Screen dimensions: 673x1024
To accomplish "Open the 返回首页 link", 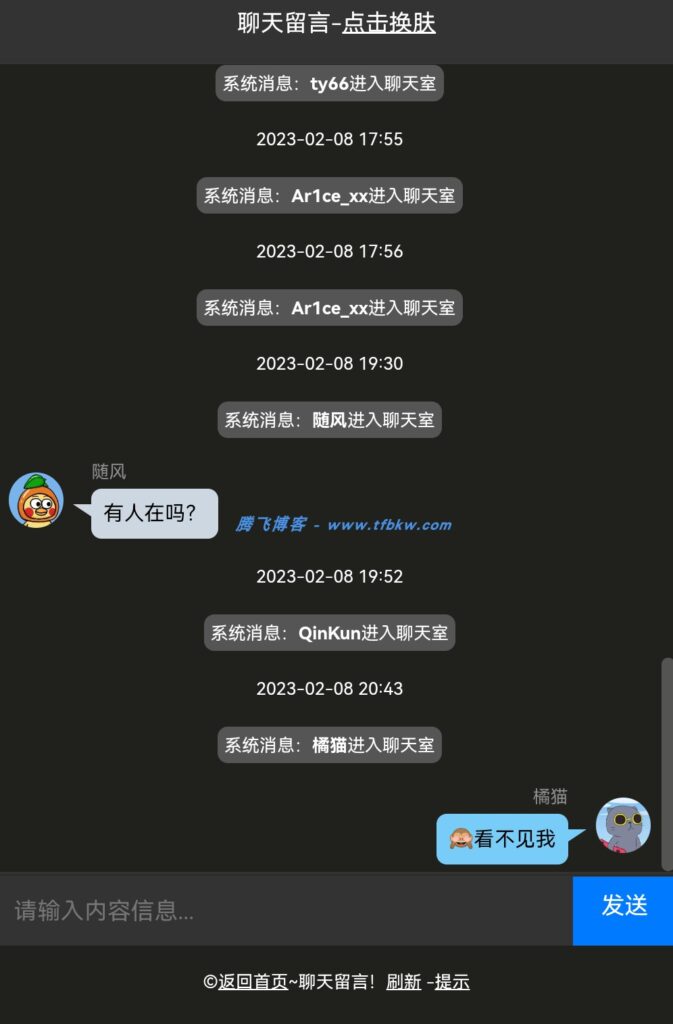I will tap(252, 982).
